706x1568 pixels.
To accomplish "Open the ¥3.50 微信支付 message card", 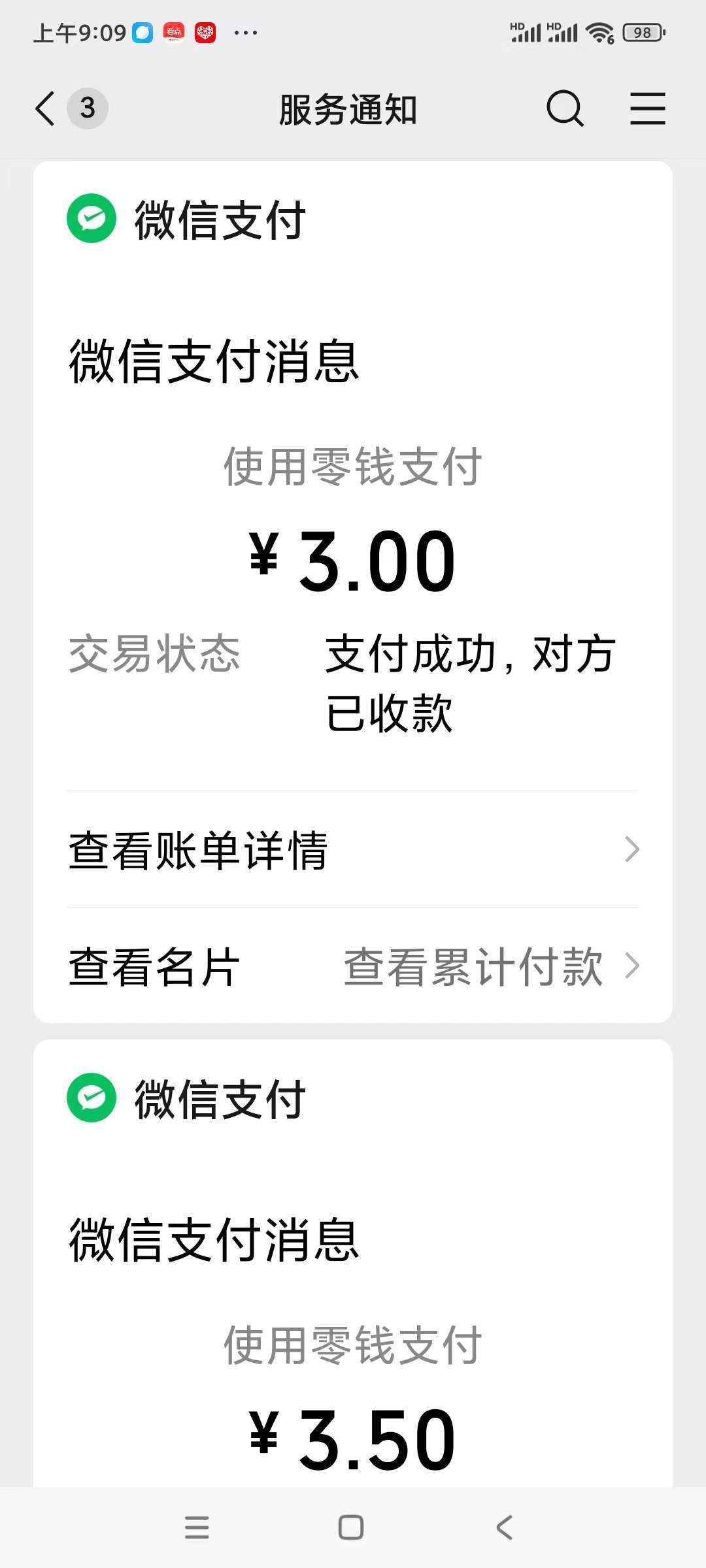I will (353, 1264).
